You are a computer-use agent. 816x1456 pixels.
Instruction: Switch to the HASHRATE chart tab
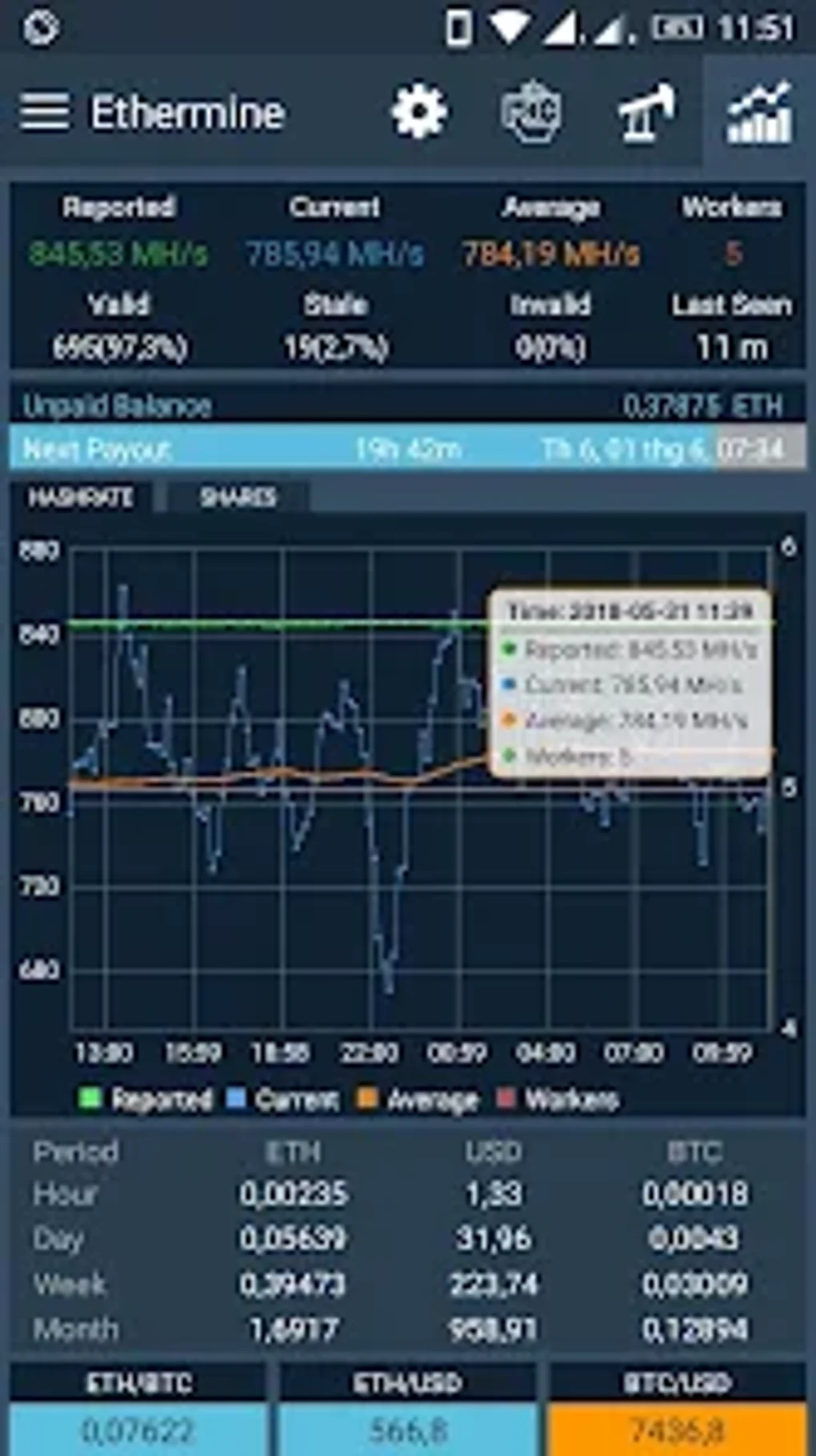click(81, 497)
